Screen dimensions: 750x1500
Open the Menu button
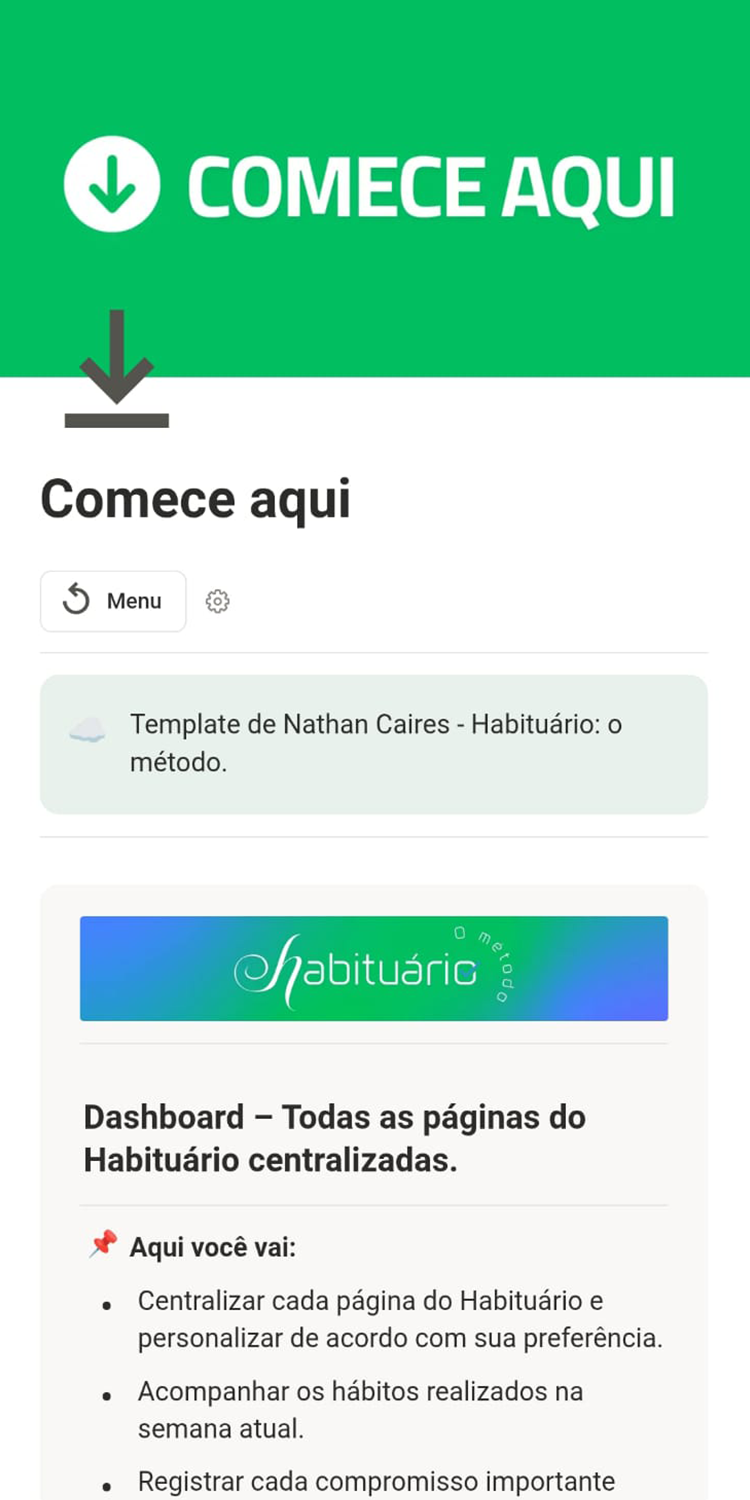tap(112, 601)
